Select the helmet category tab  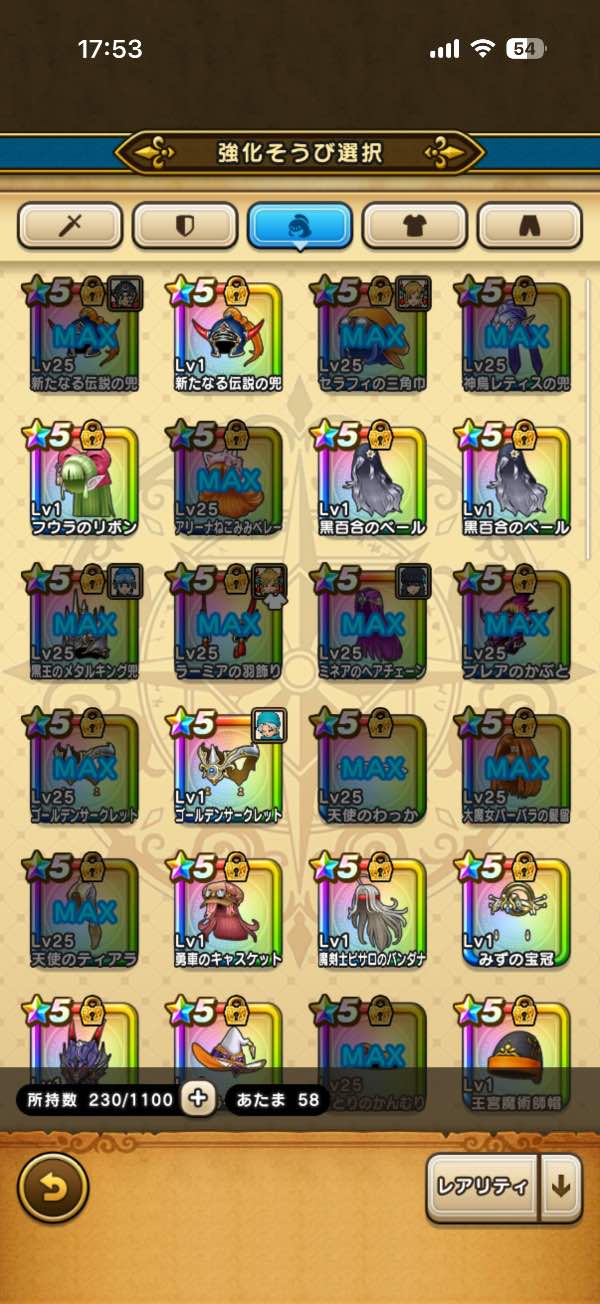(x=299, y=225)
